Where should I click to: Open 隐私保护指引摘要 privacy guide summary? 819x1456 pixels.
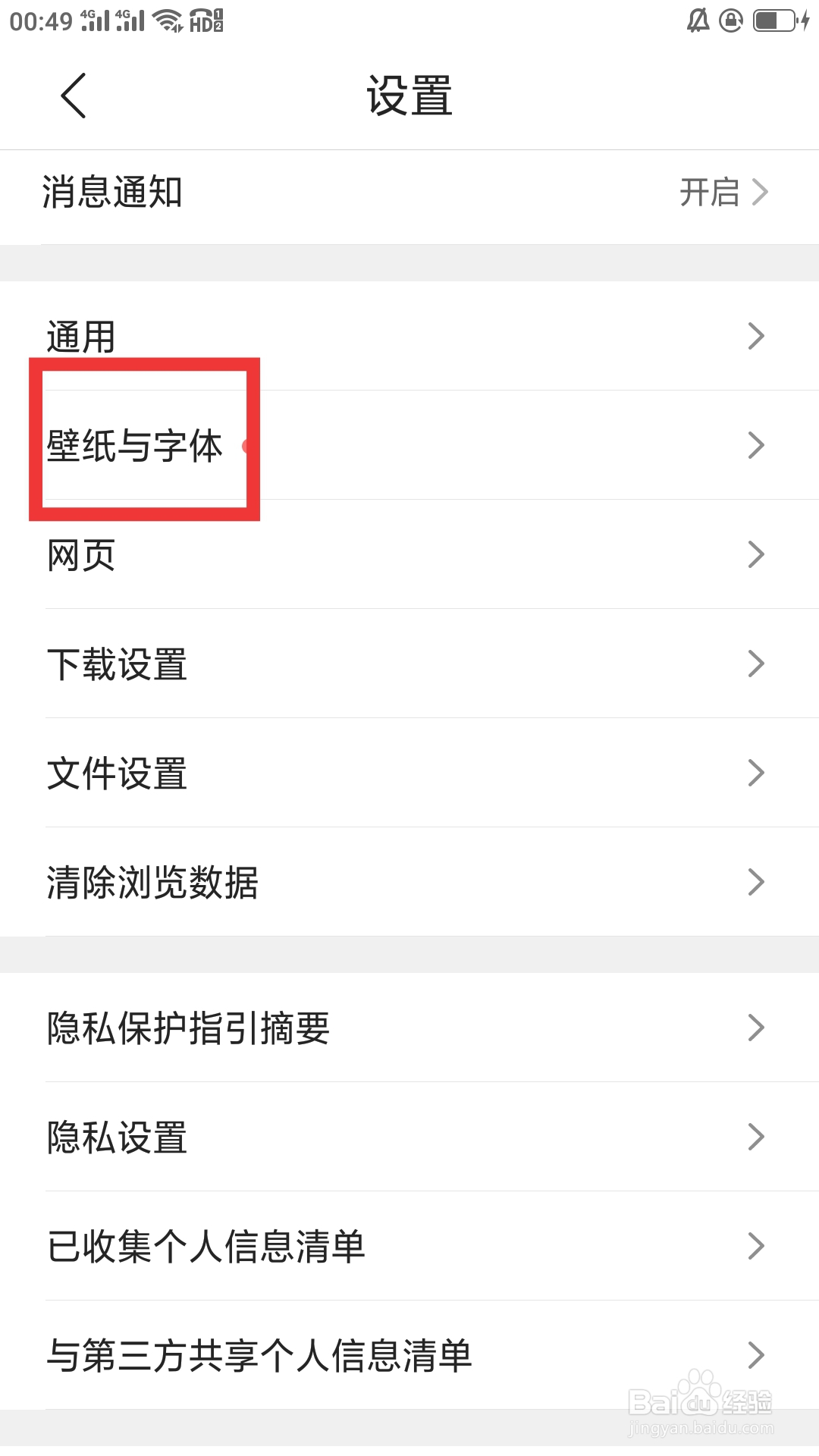point(188,1027)
